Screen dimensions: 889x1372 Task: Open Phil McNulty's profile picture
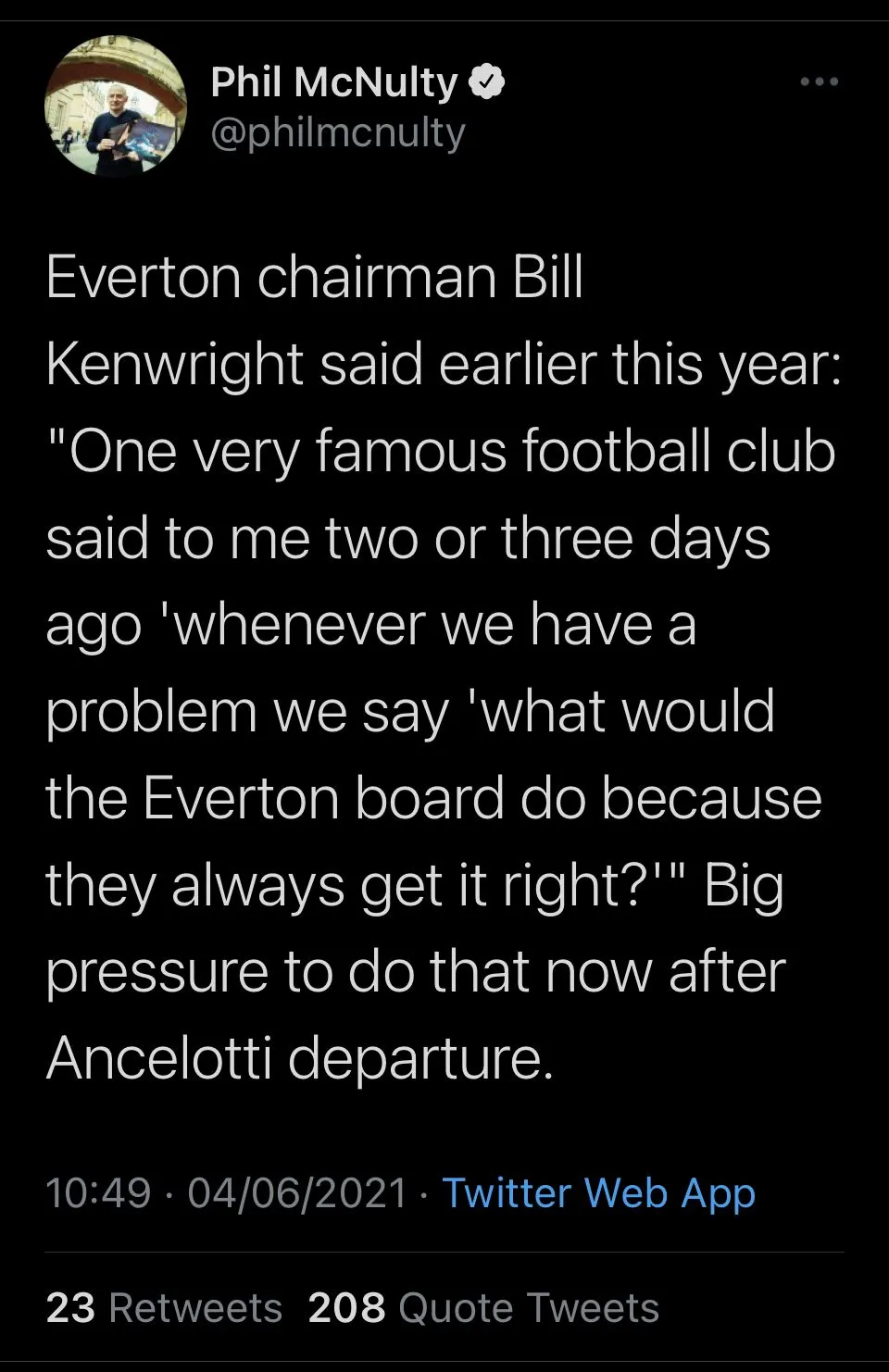[115, 106]
